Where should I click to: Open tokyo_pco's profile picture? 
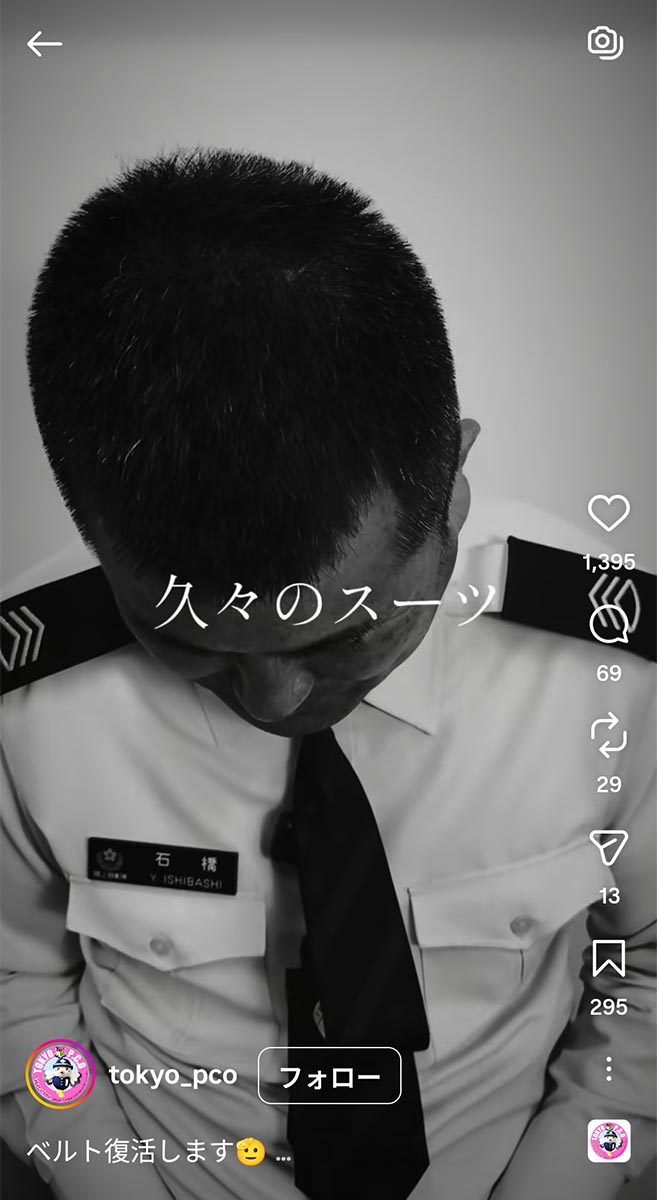[60, 1075]
